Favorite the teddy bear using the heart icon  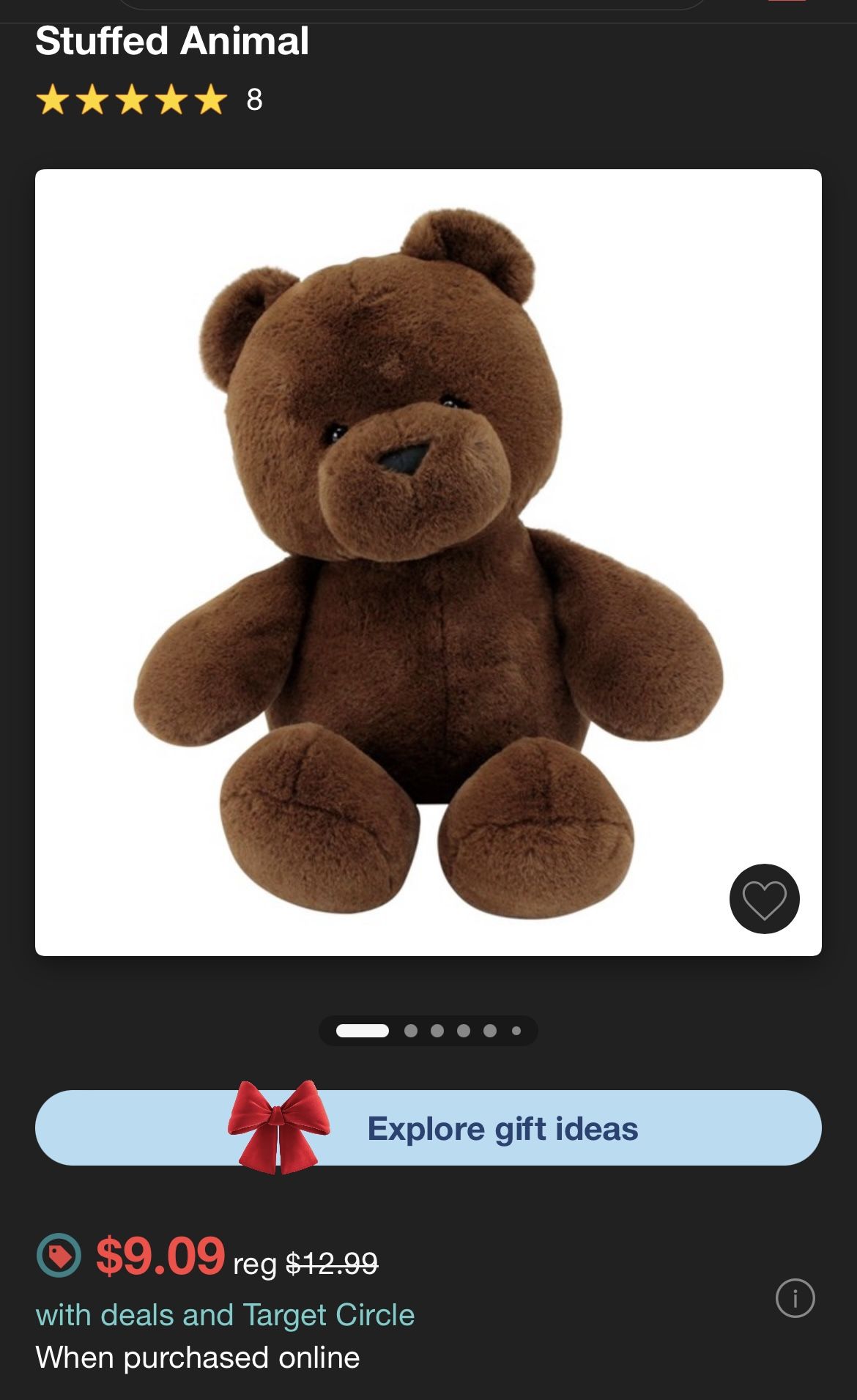pos(764,900)
